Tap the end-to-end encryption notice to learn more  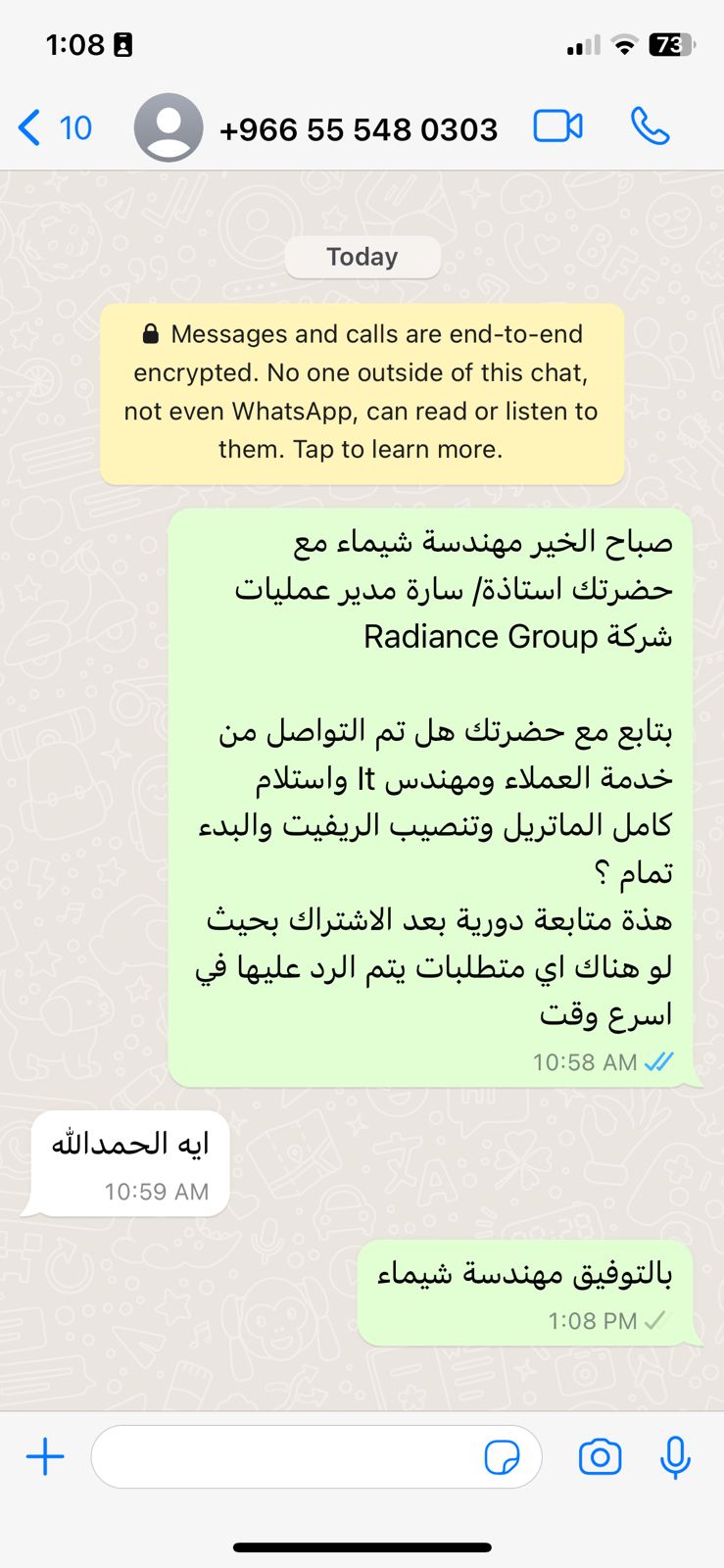(362, 392)
